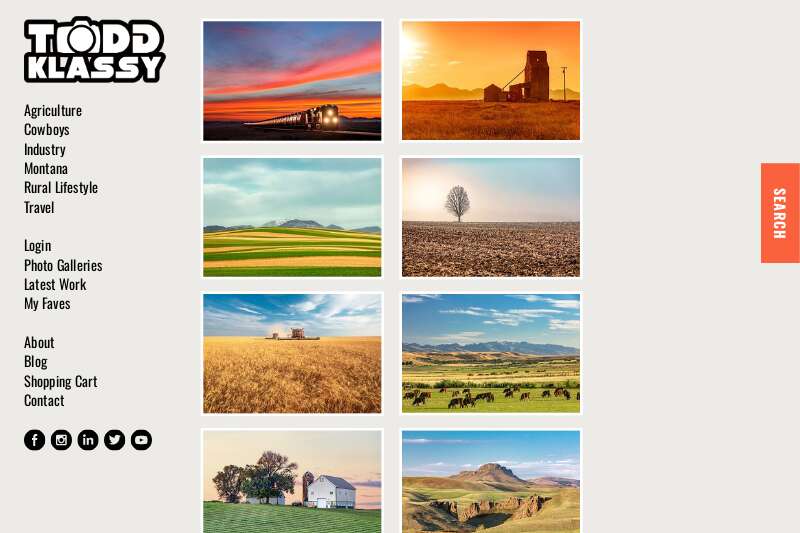The width and height of the screenshot is (800, 533).
Task: Open the YouTube icon
Action: pos(141,440)
